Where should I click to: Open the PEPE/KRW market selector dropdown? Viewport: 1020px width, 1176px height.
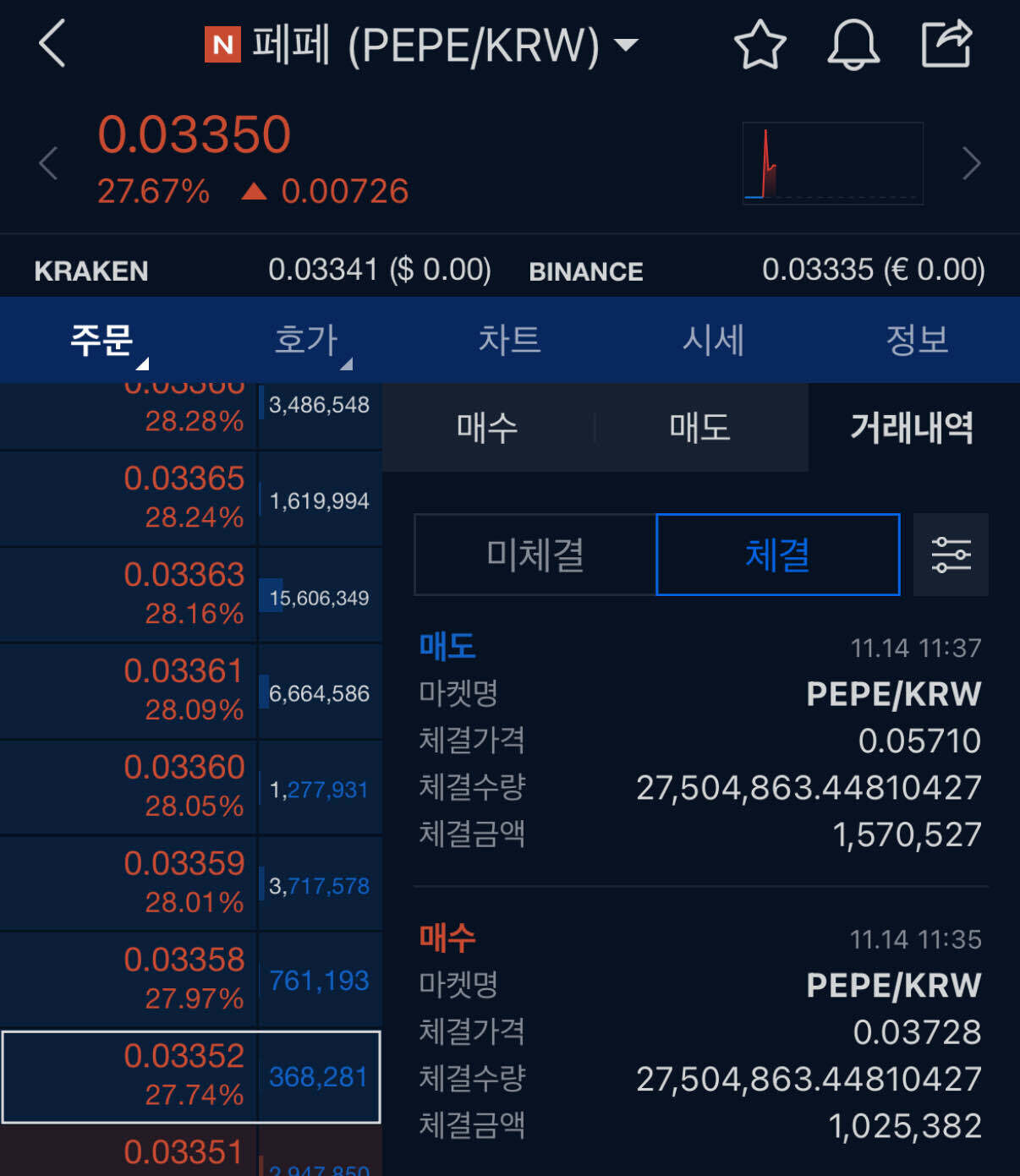[x=625, y=46]
